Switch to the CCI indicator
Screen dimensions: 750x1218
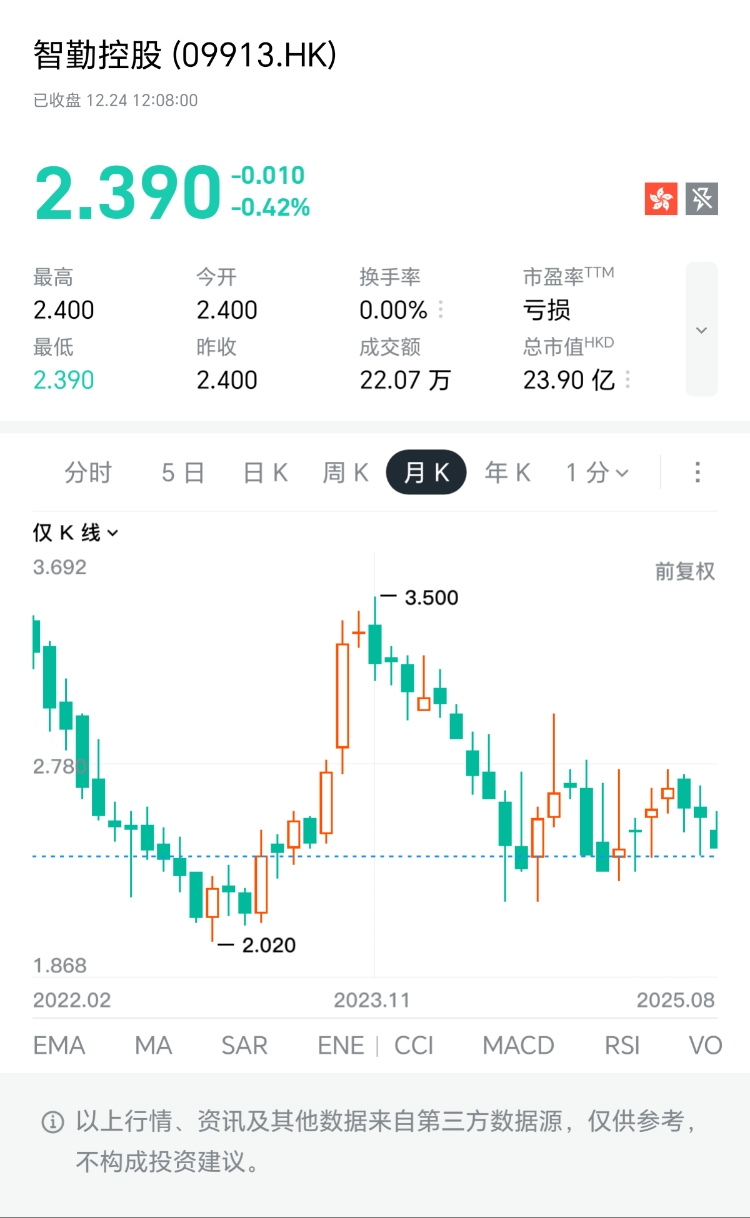[x=414, y=1045]
